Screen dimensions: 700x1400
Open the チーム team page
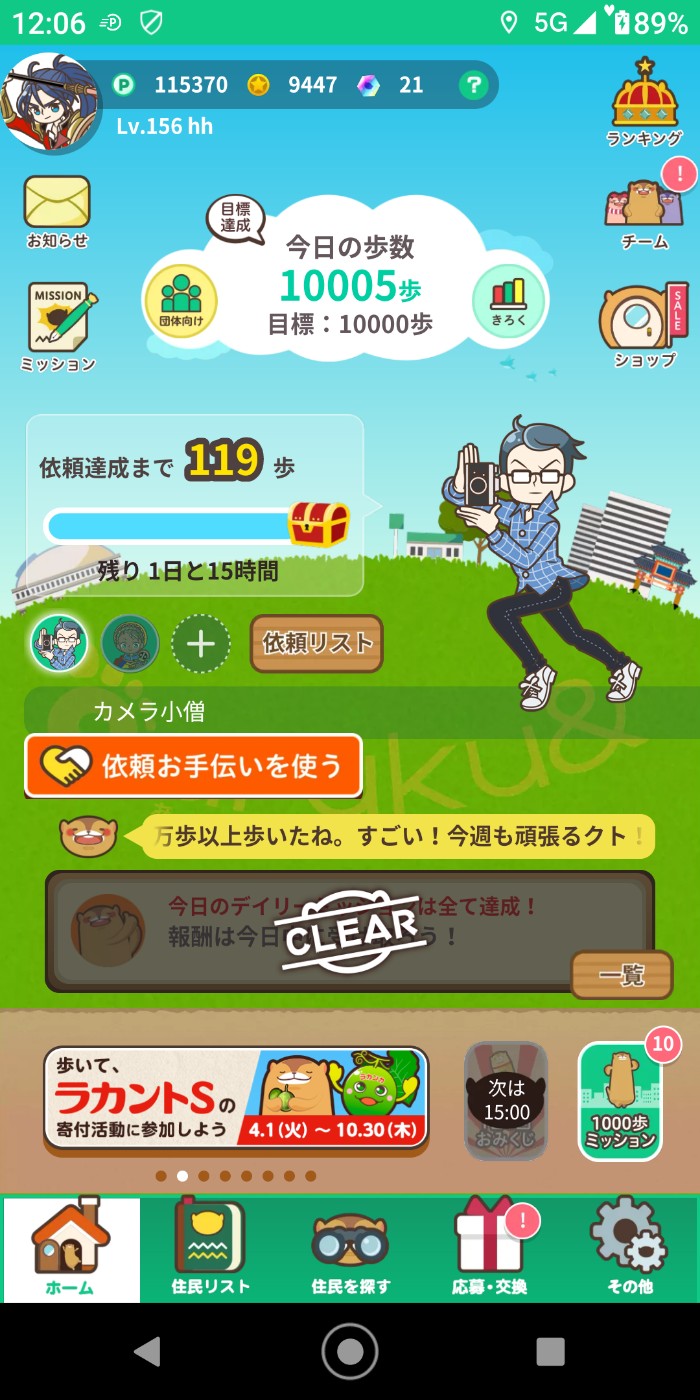coord(644,210)
